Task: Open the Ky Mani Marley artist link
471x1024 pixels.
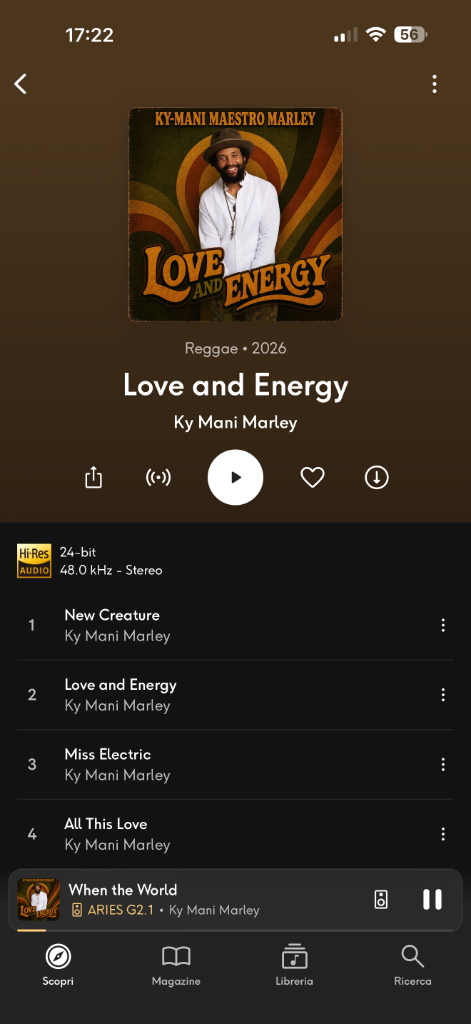Action: 235,423
